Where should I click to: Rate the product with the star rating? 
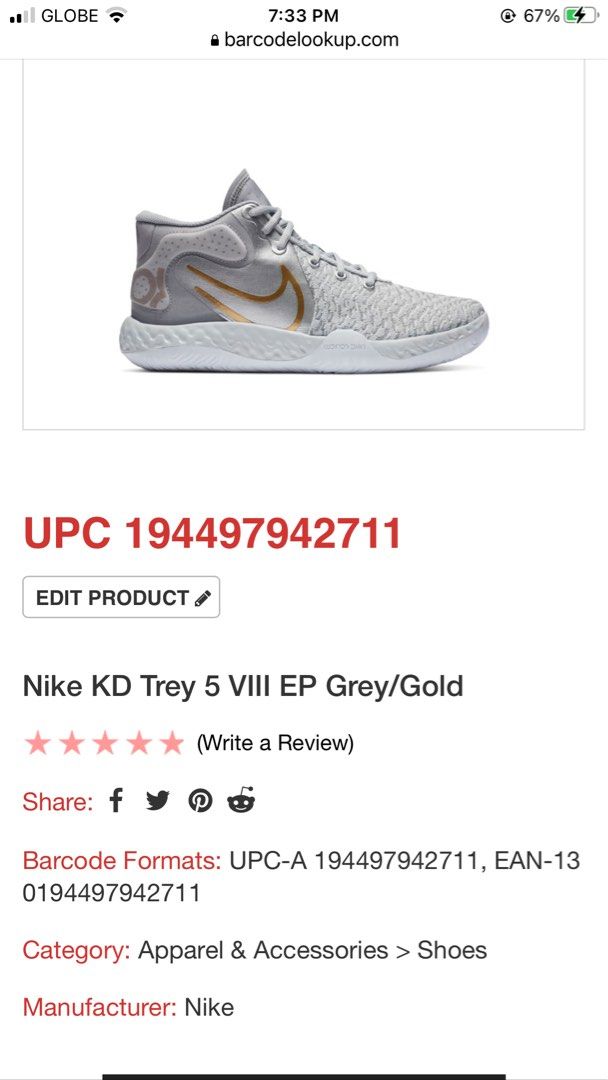(x=104, y=743)
